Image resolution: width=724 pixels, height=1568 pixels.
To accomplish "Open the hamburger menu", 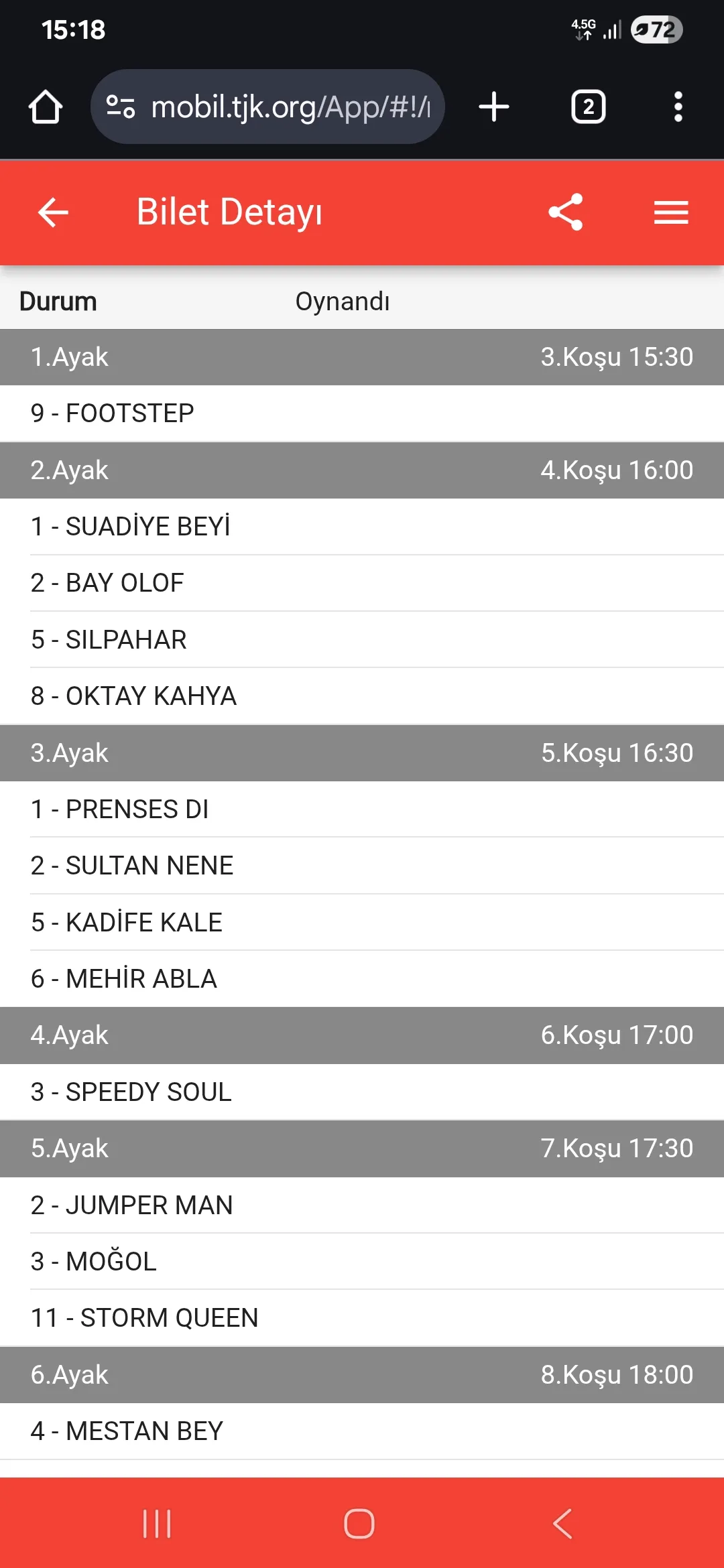I will pyautogui.click(x=671, y=212).
